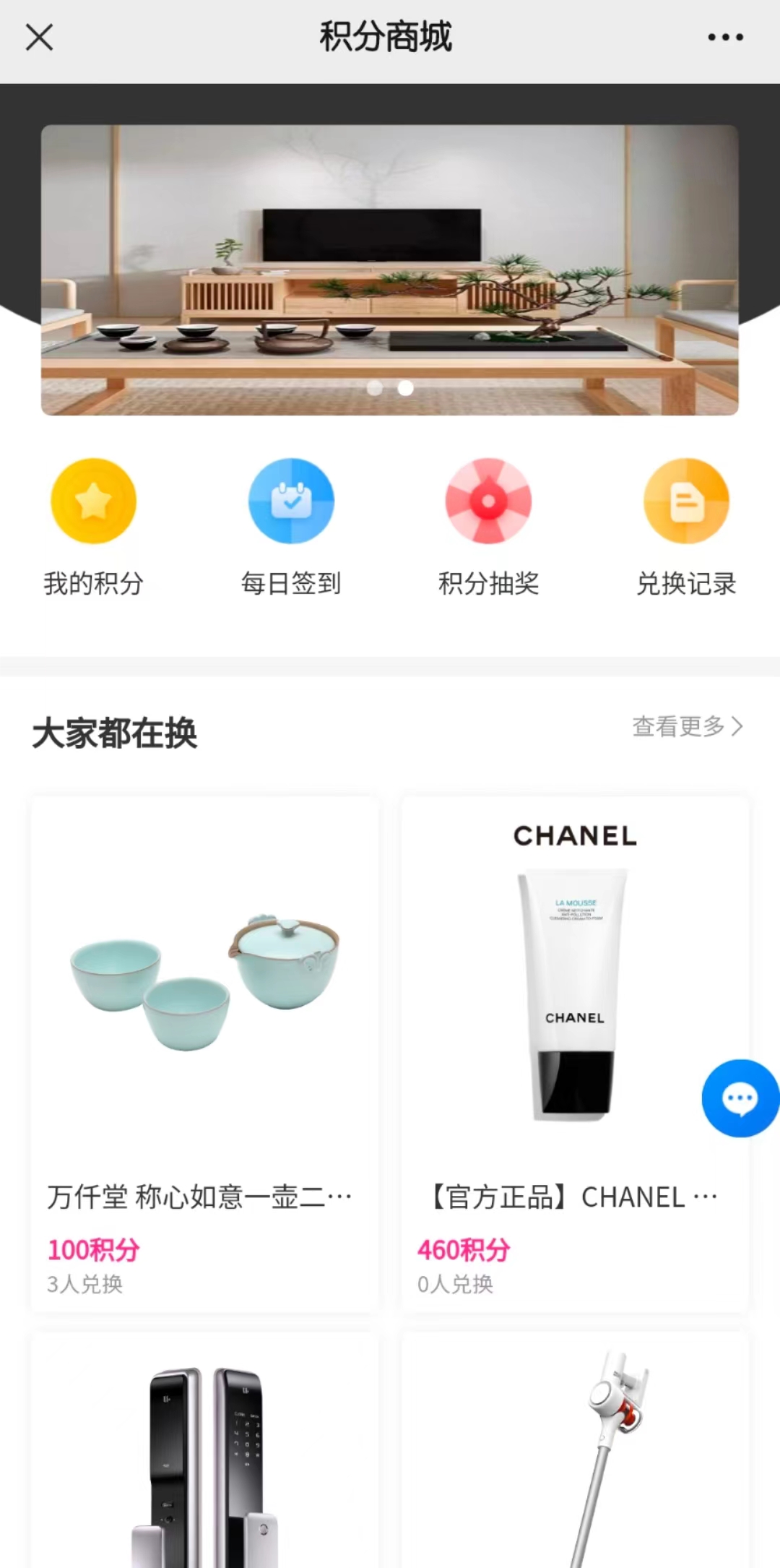Click the 每日签到 text label
This screenshot has height=1568, width=780.
point(291,584)
